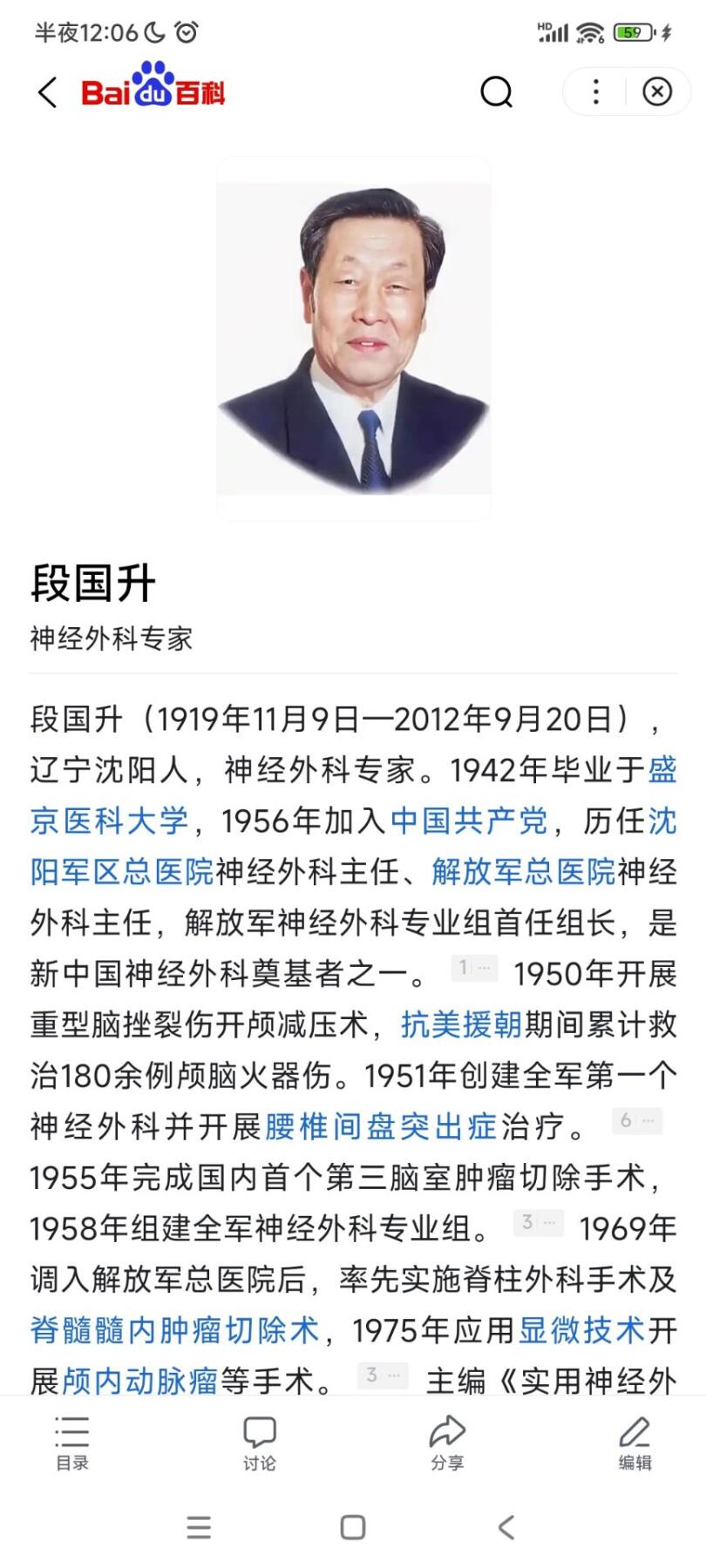Open the 抗美援朝 link
Viewport: 706px width, 1568px height.
click(463, 1028)
